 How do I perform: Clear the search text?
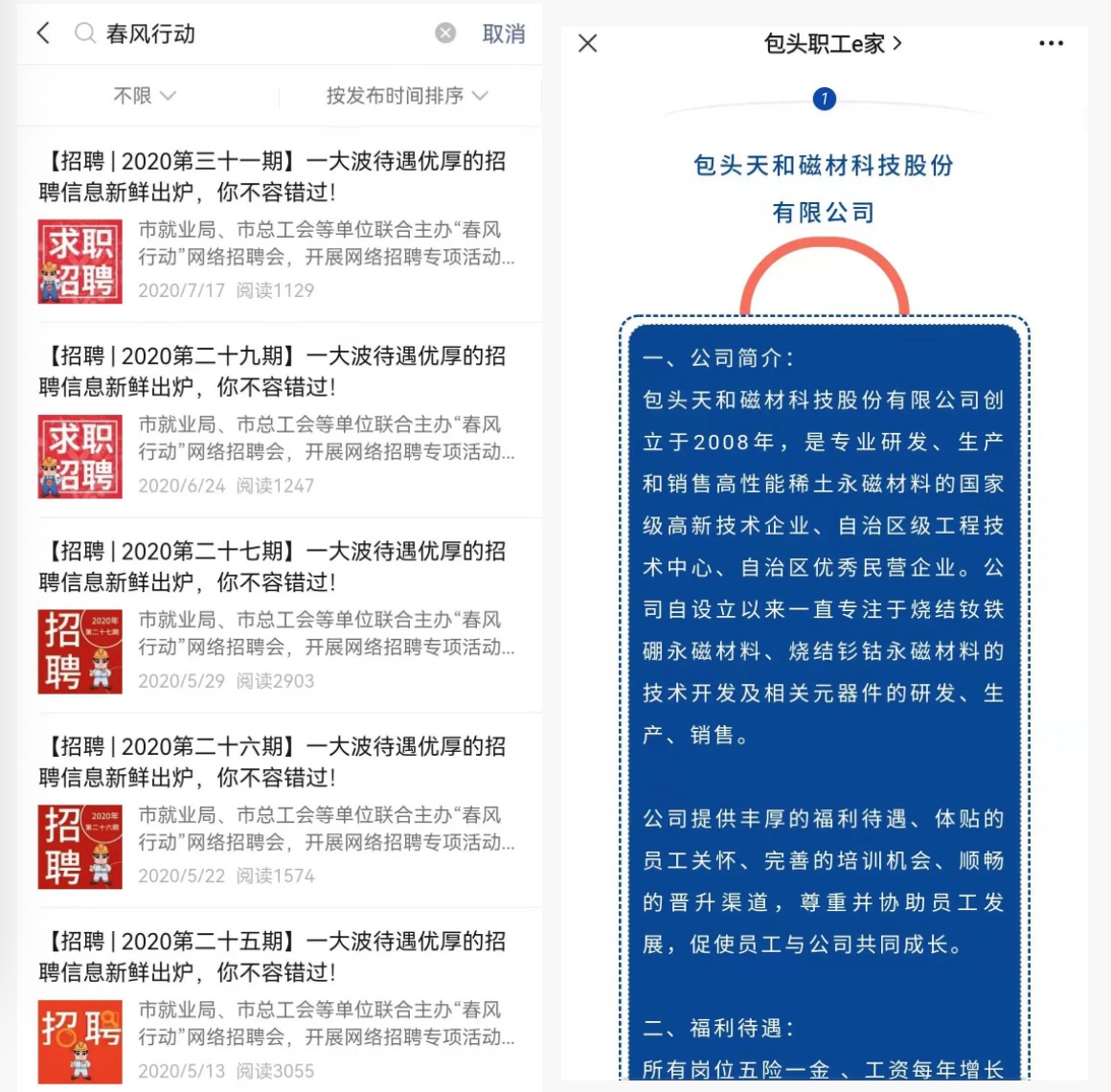click(445, 34)
